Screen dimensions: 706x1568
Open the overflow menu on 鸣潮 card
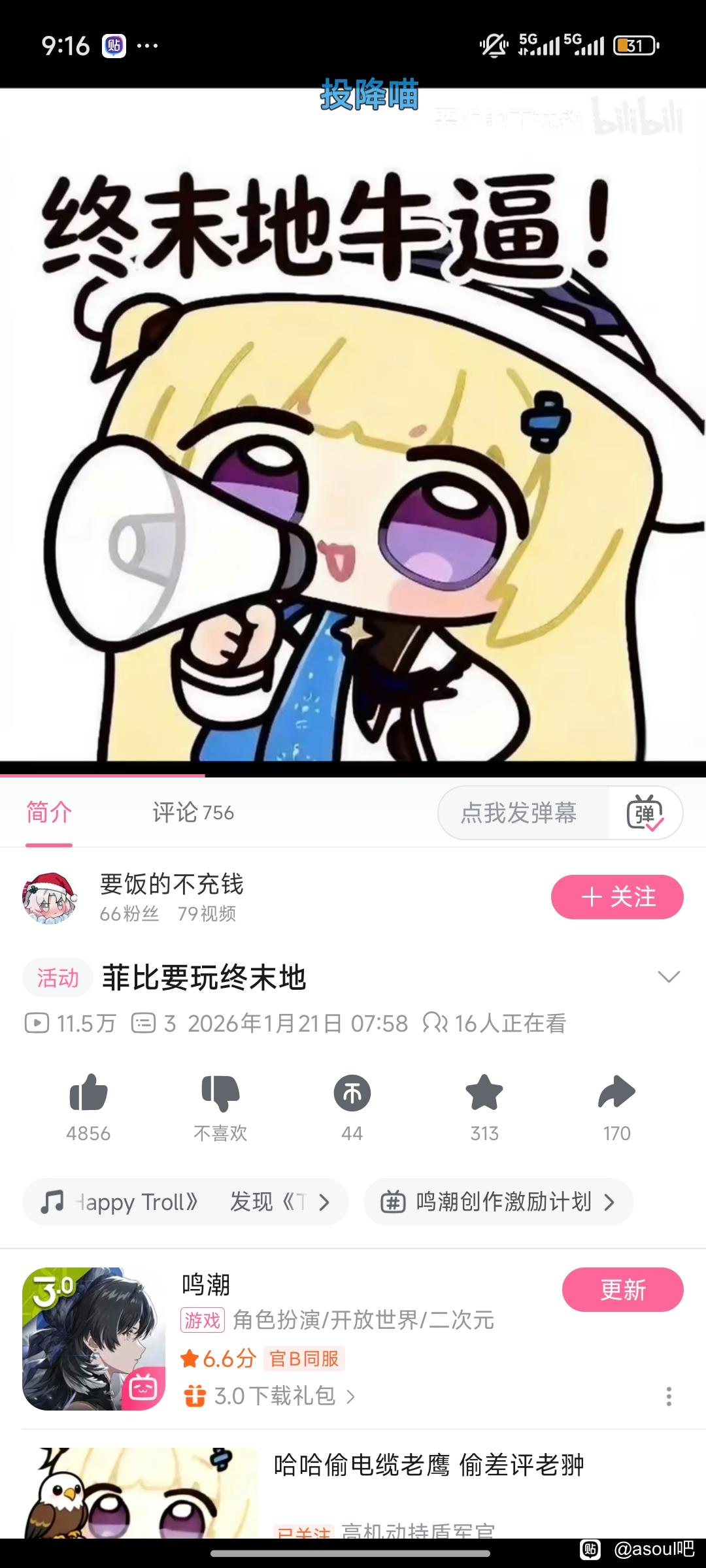668,1396
